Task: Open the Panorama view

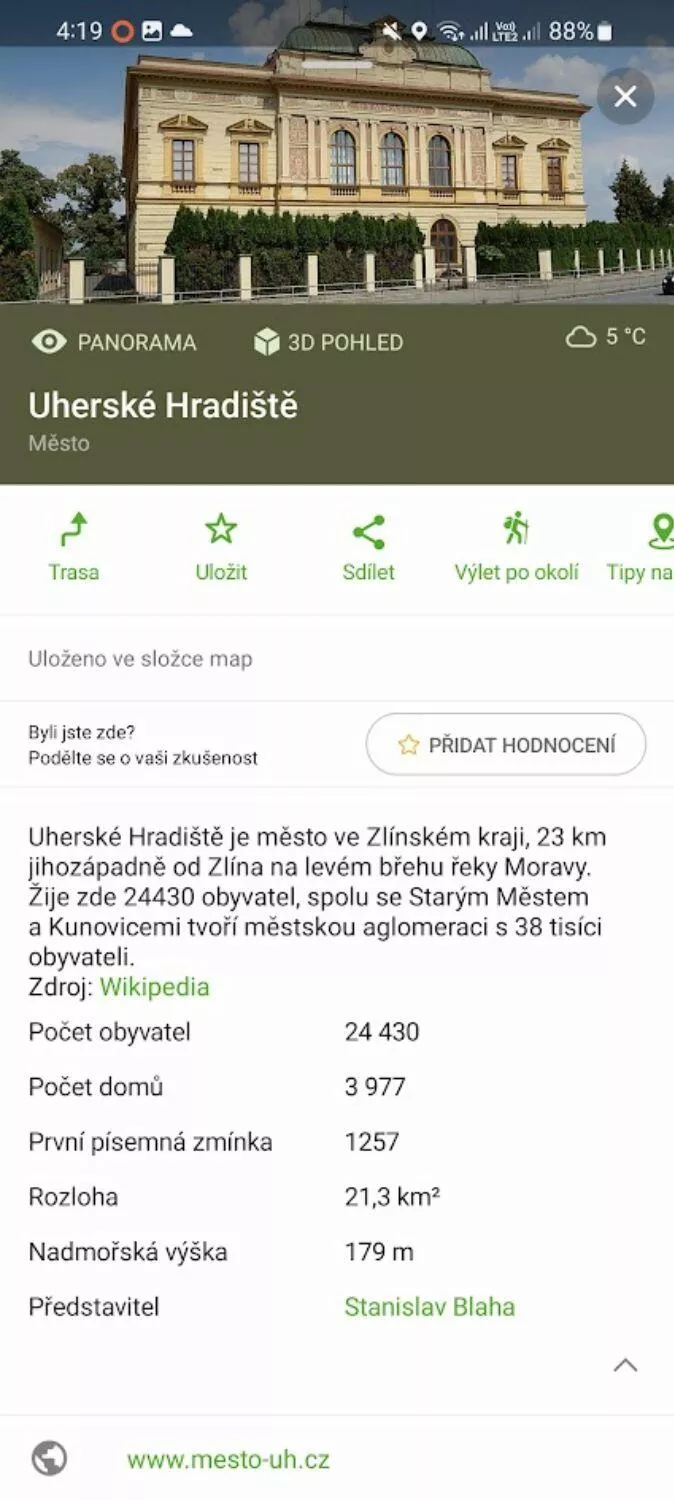Action: [x=113, y=342]
